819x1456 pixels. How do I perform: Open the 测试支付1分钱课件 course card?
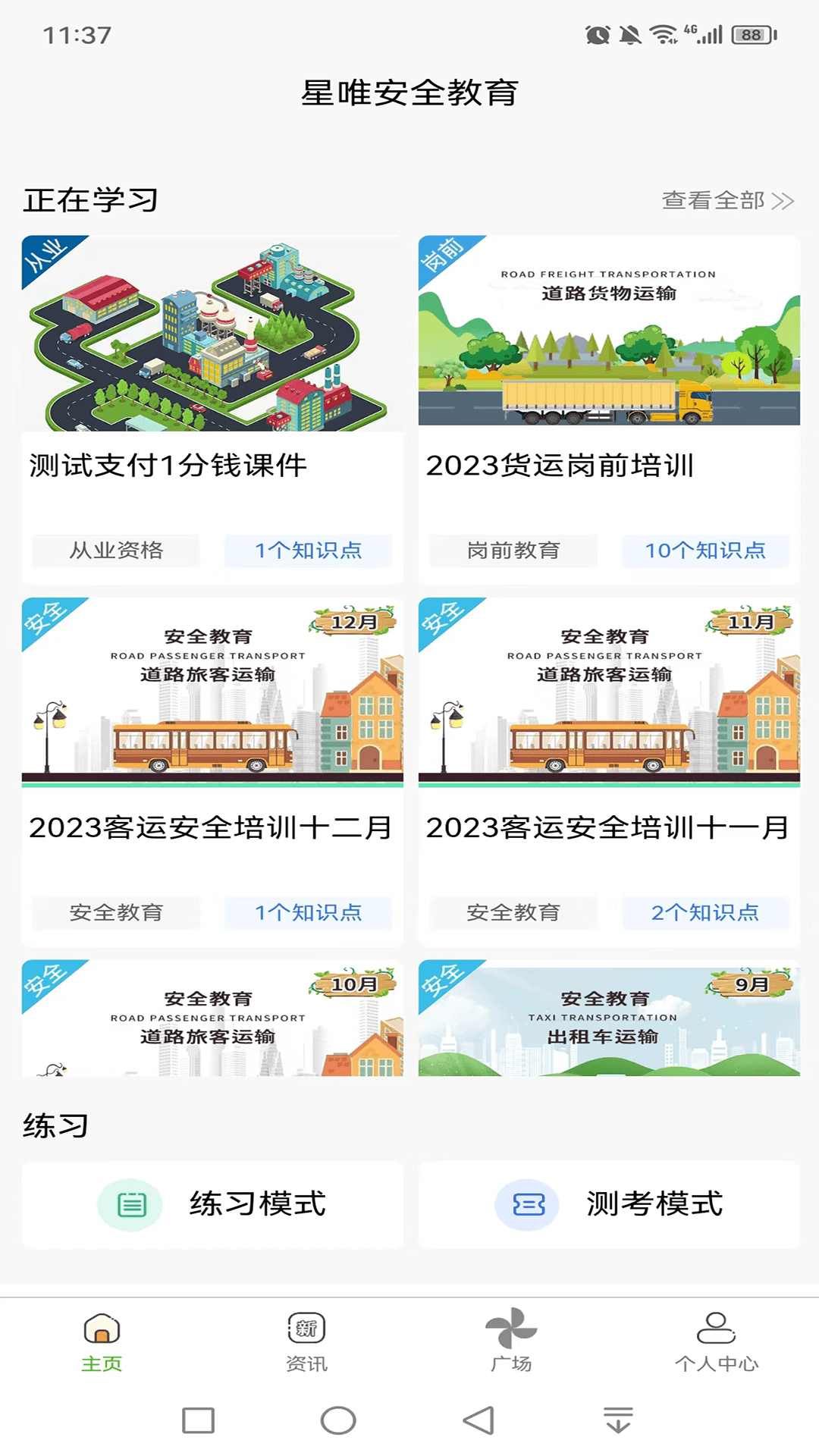212,409
